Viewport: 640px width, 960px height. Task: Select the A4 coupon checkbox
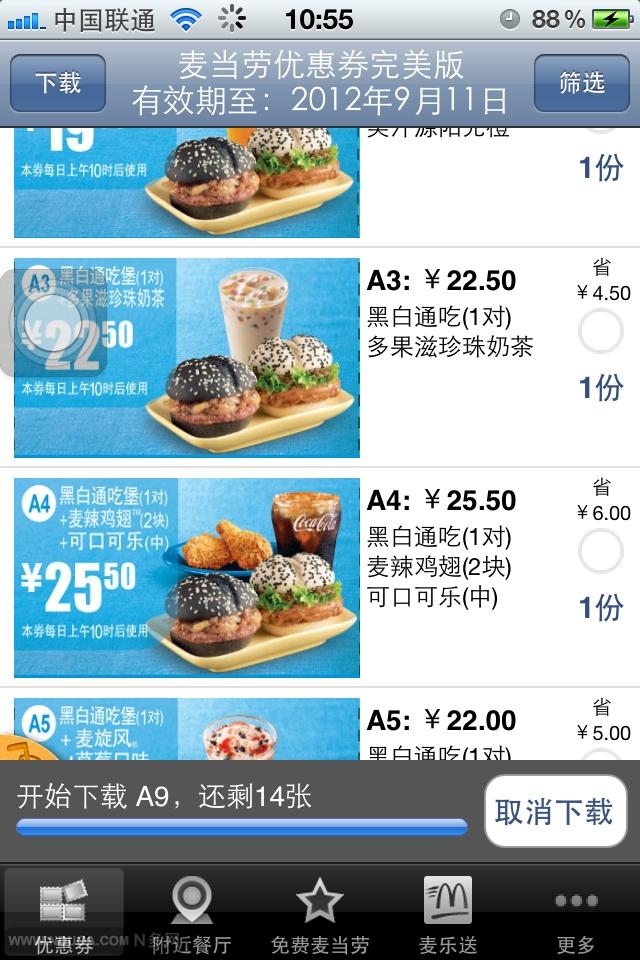(601, 551)
